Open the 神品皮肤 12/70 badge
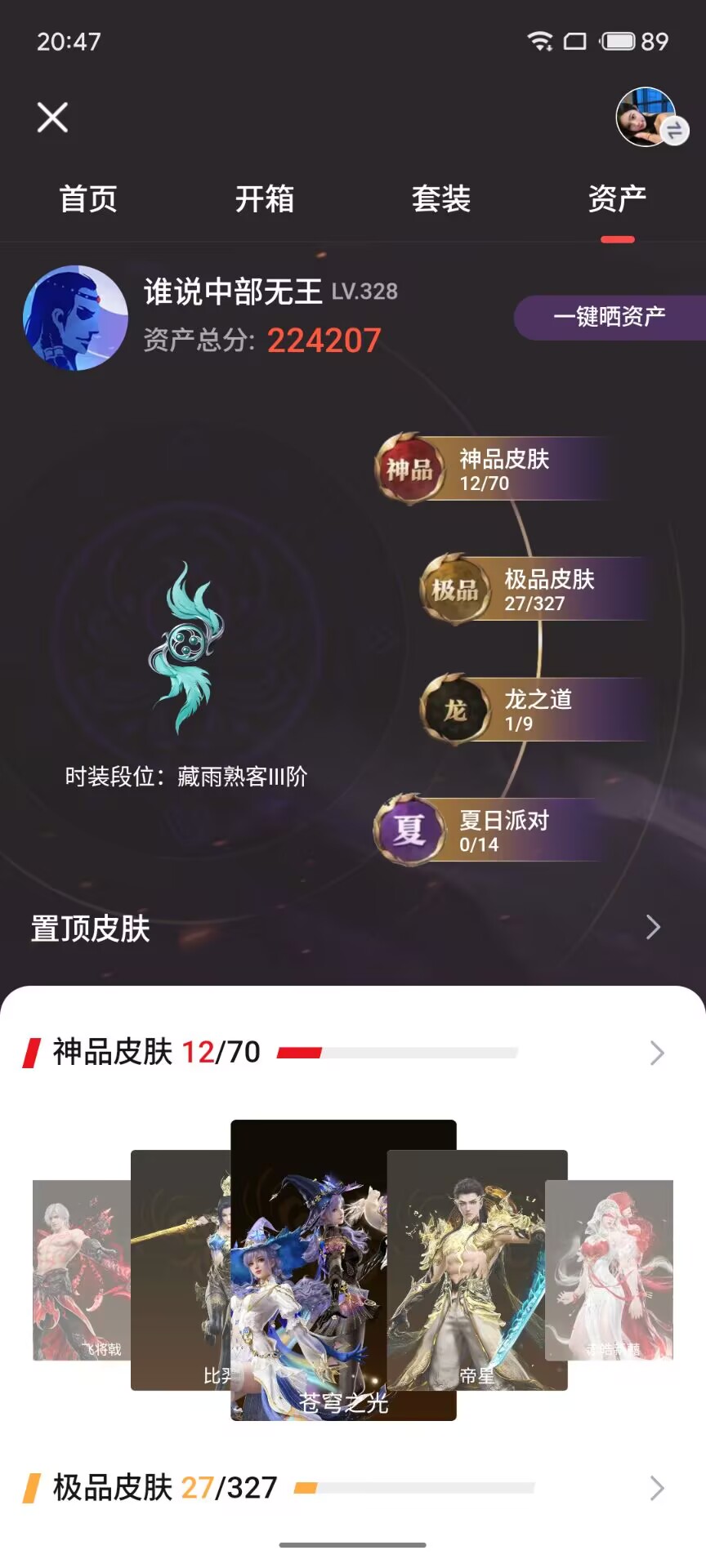 point(490,469)
